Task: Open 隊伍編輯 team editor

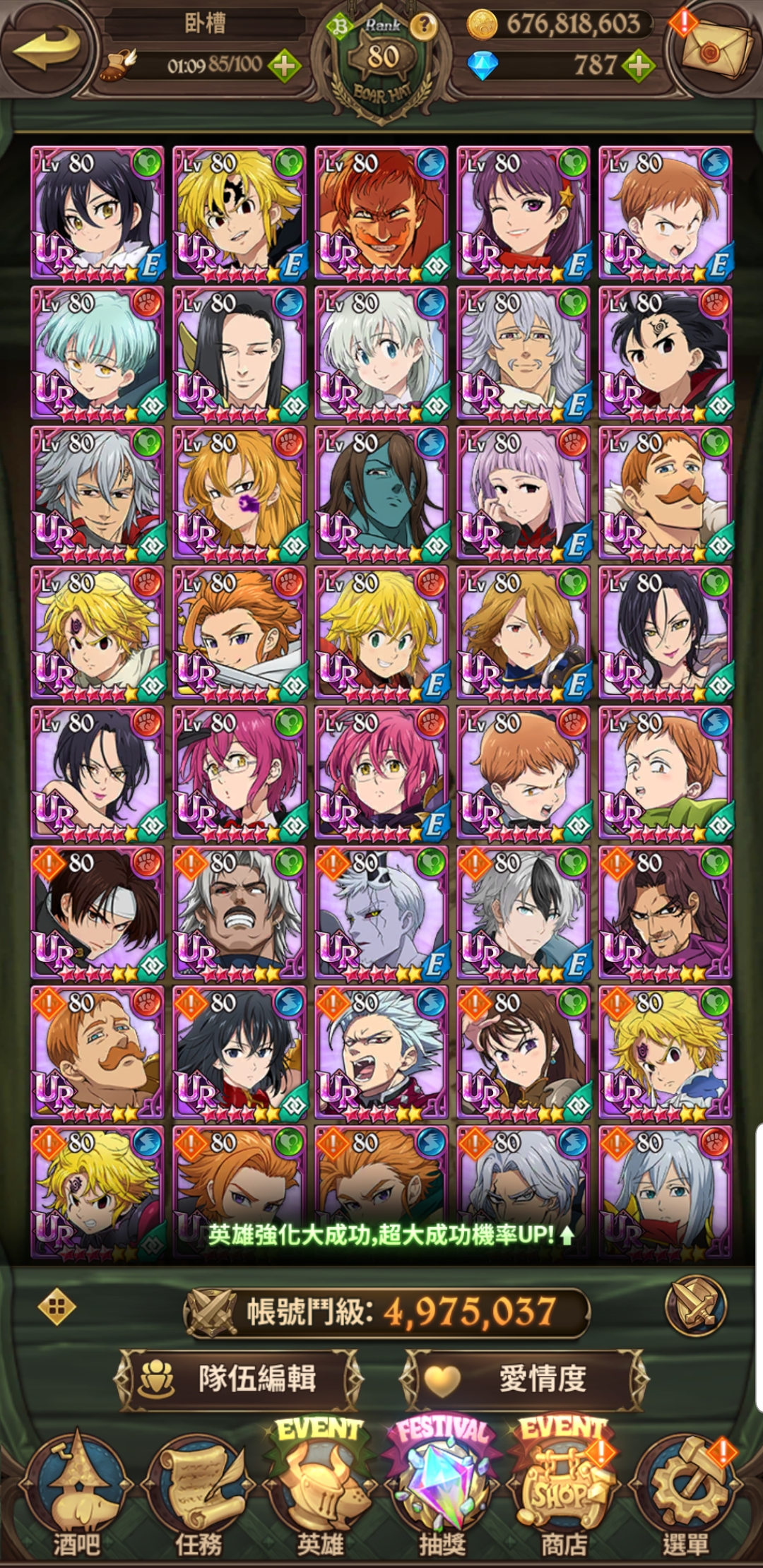Action: [x=239, y=1378]
